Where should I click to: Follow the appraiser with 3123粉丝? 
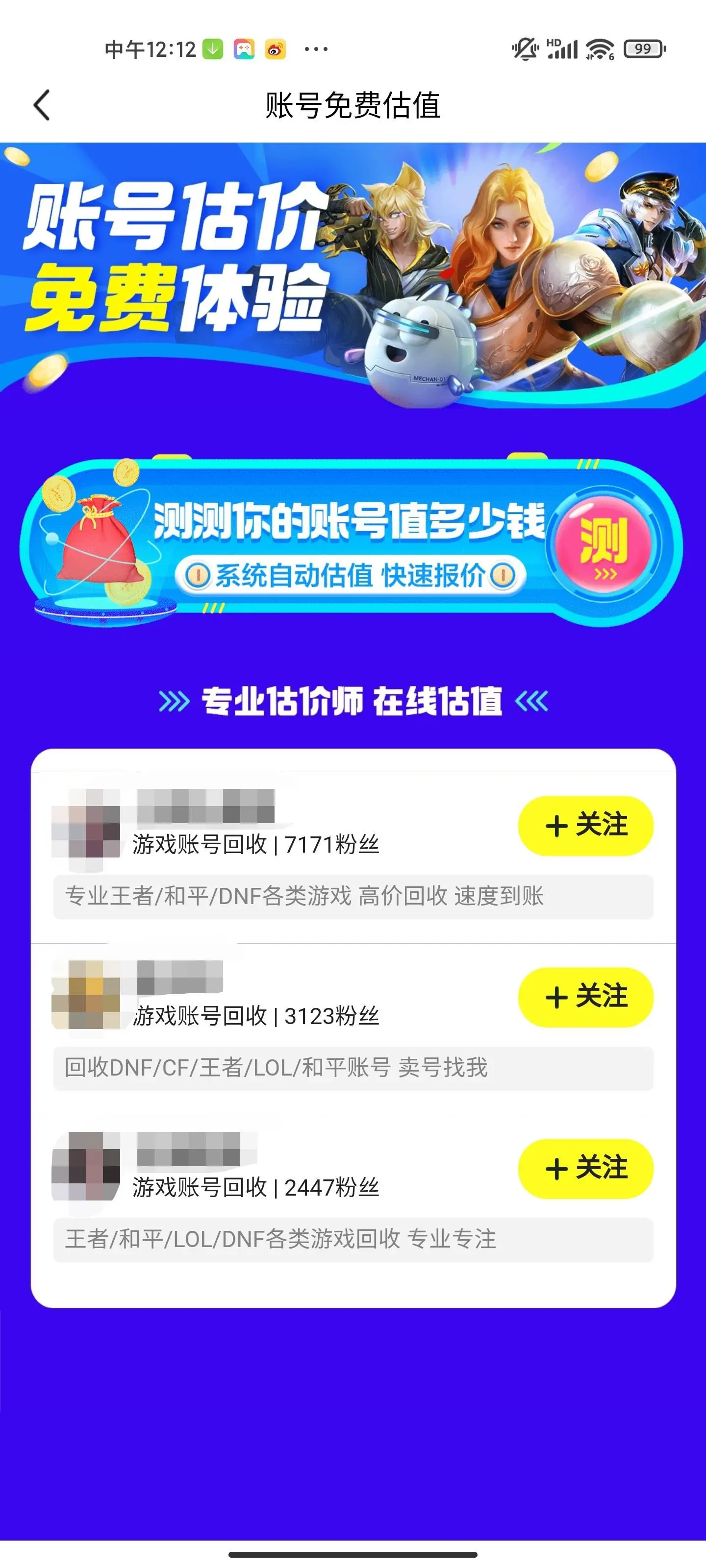[x=585, y=997]
